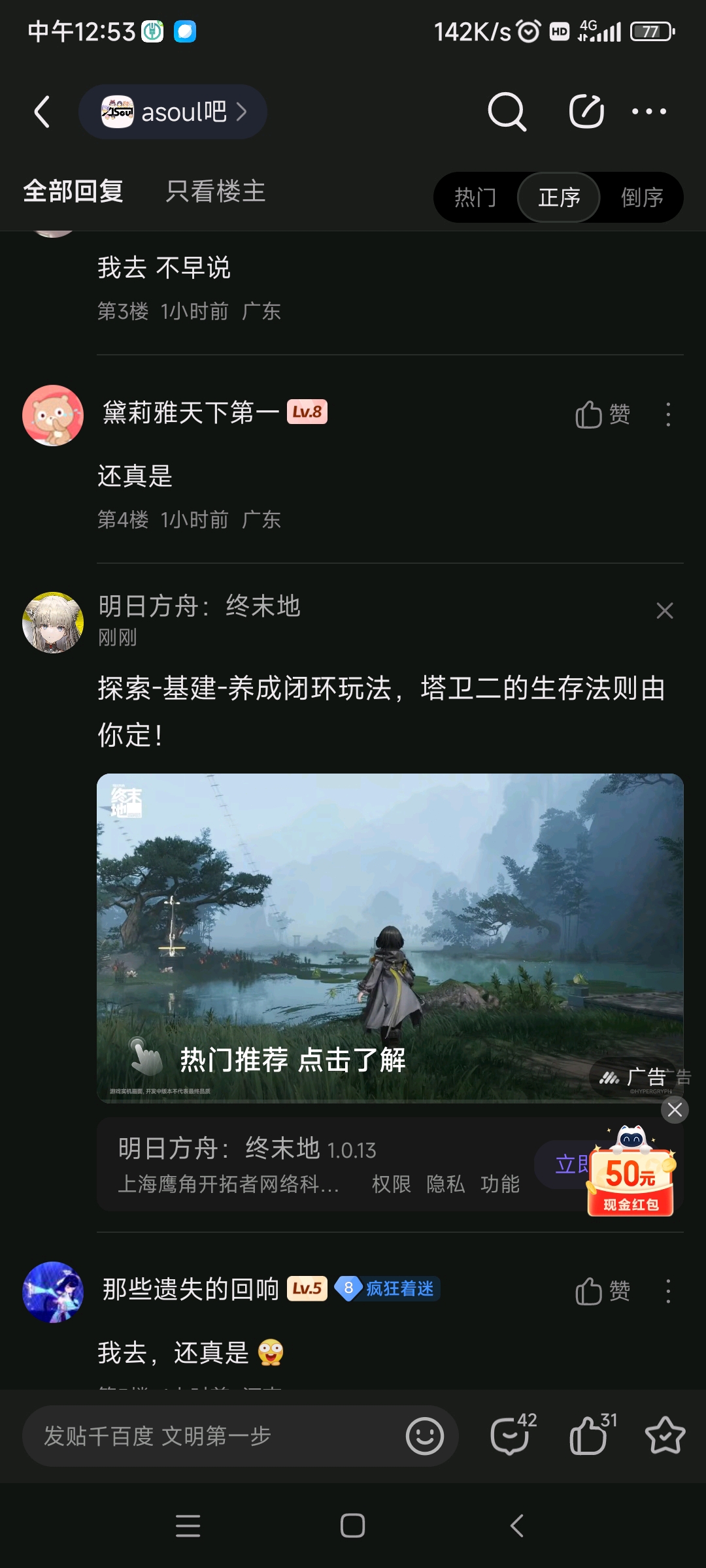Image resolution: width=706 pixels, height=1568 pixels.
Task: Close the 50元 现金红包 floating popup
Action: click(675, 1109)
